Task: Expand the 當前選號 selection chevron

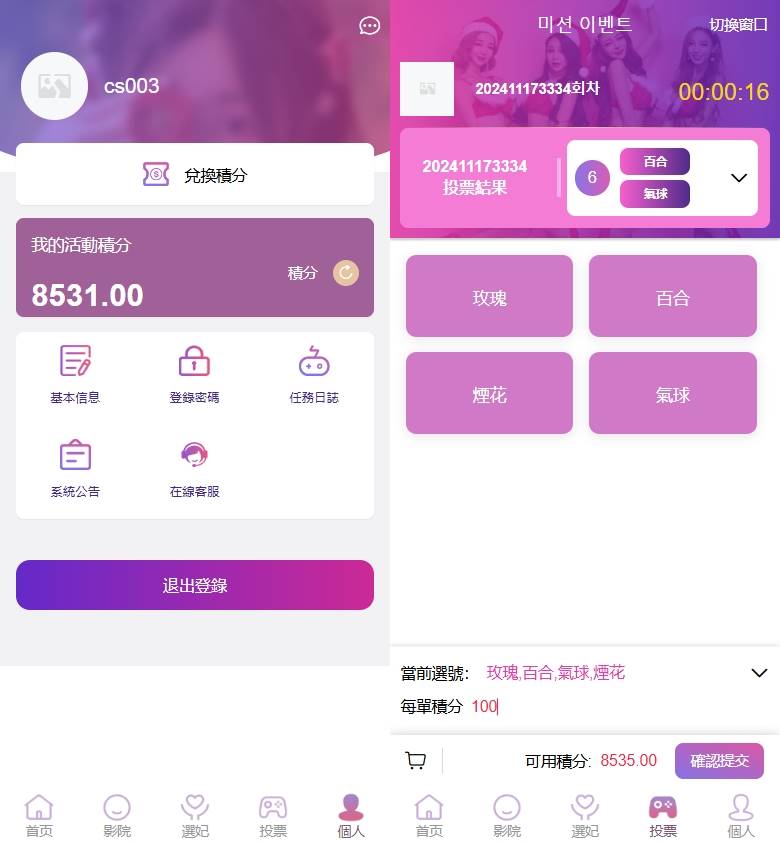Action: [758, 673]
